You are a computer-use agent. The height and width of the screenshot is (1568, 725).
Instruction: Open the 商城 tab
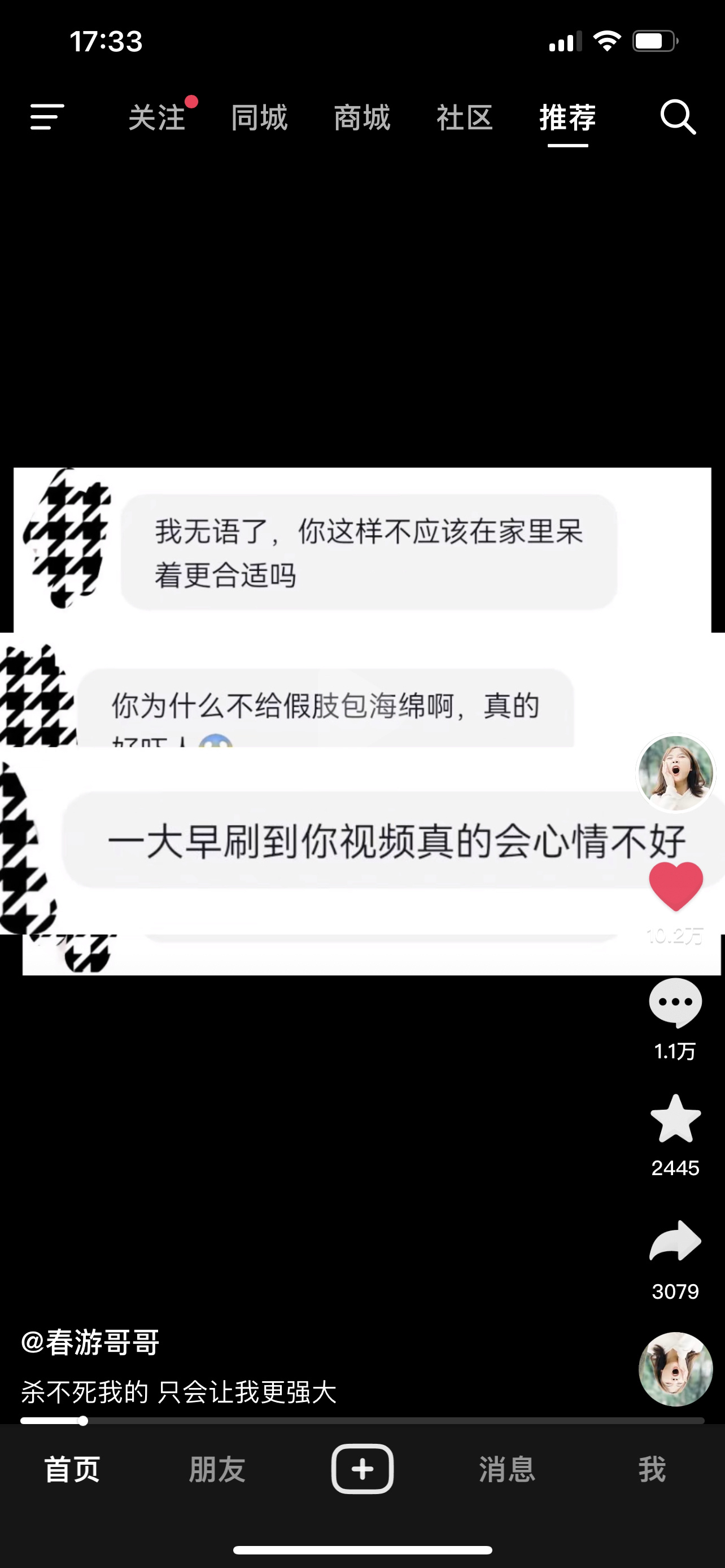click(x=362, y=117)
